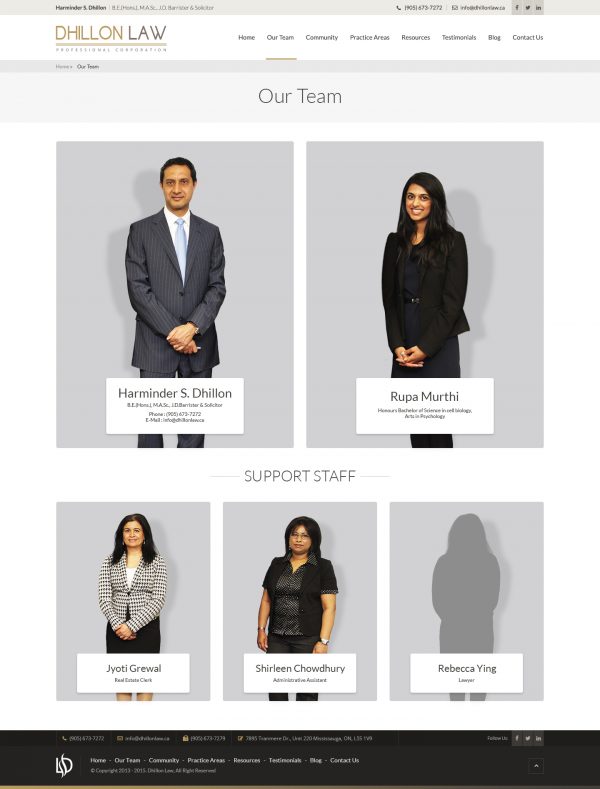
Task: Open the Home navigation link
Action: 246,37
